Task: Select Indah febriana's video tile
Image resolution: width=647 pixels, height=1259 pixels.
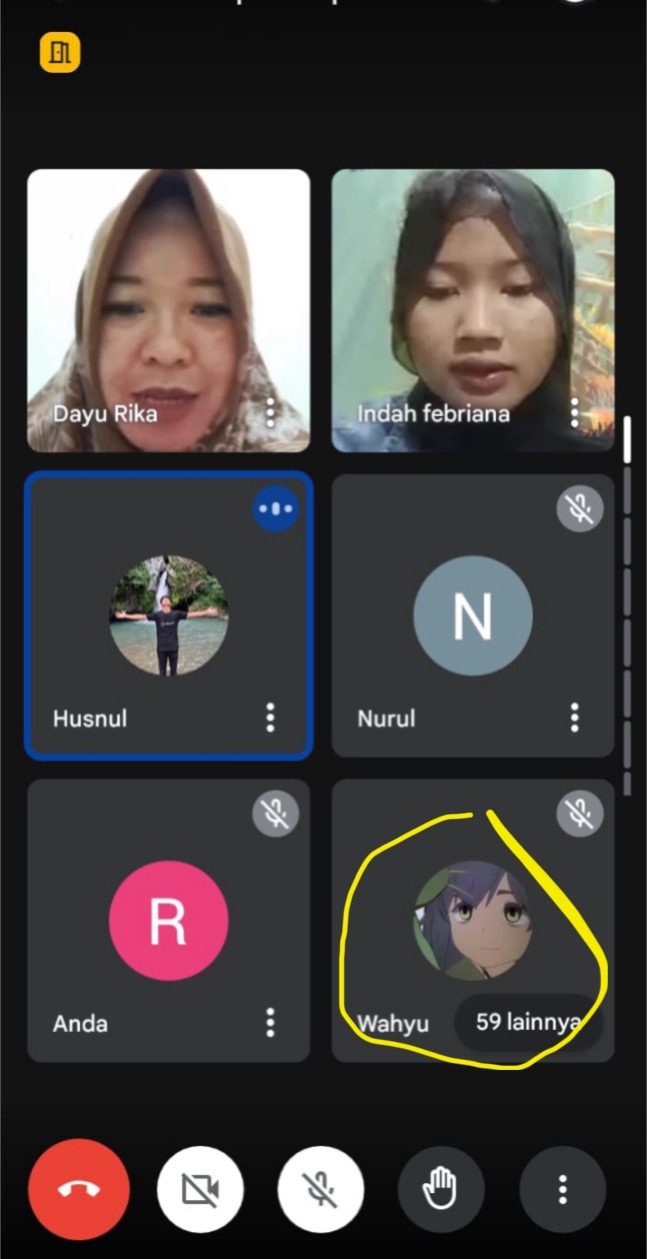Action: tap(472, 300)
